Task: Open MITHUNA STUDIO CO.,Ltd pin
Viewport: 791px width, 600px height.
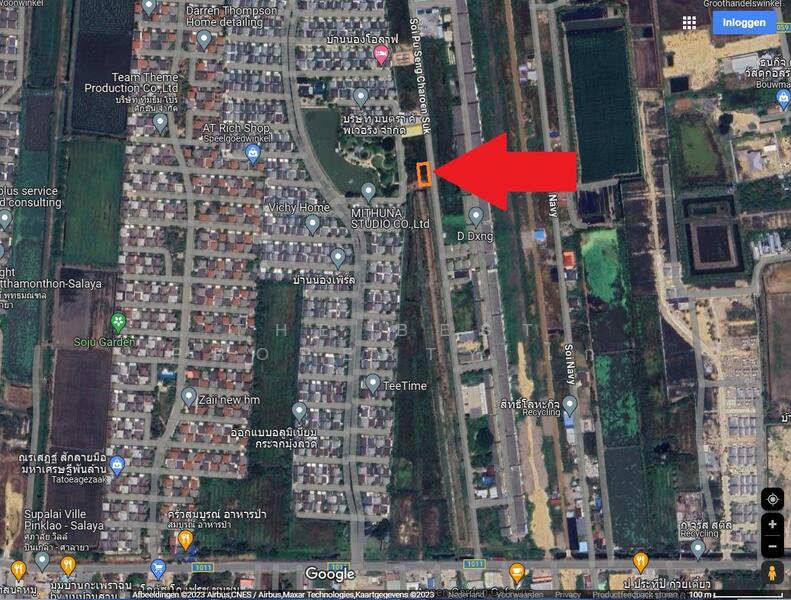Action: [368, 192]
